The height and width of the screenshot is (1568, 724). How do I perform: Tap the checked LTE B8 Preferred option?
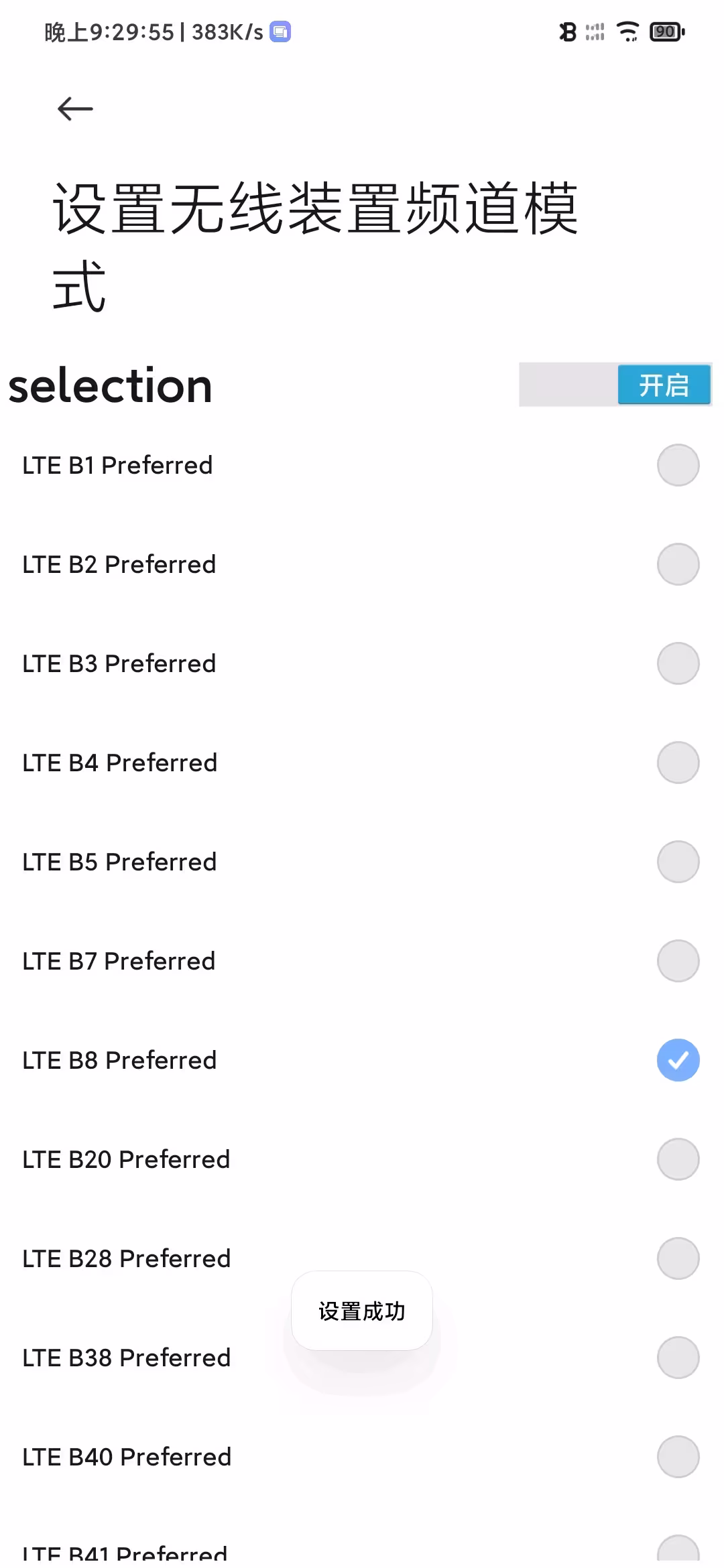click(x=362, y=1060)
